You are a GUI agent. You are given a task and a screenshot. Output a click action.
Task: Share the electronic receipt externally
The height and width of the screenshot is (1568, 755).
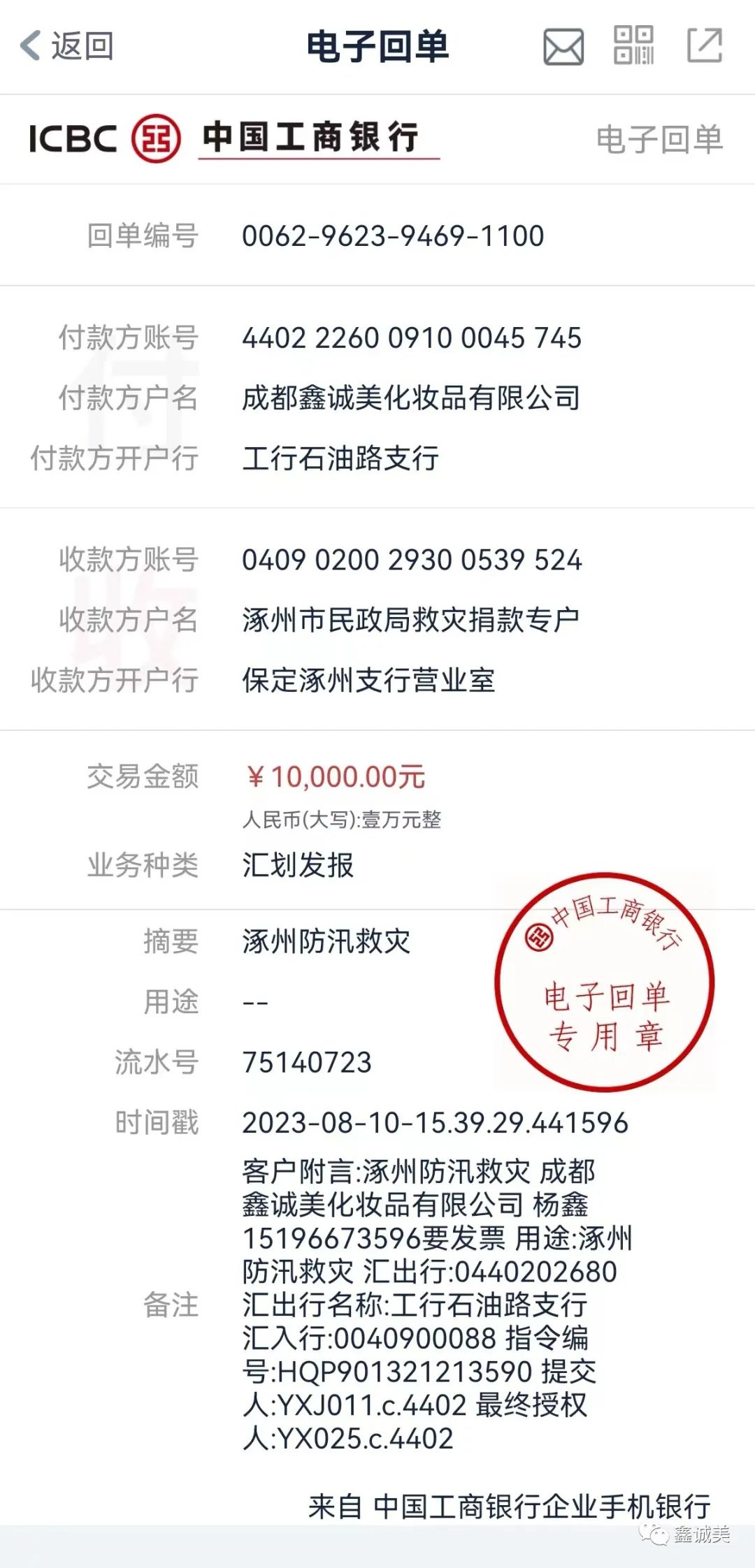[704, 46]
